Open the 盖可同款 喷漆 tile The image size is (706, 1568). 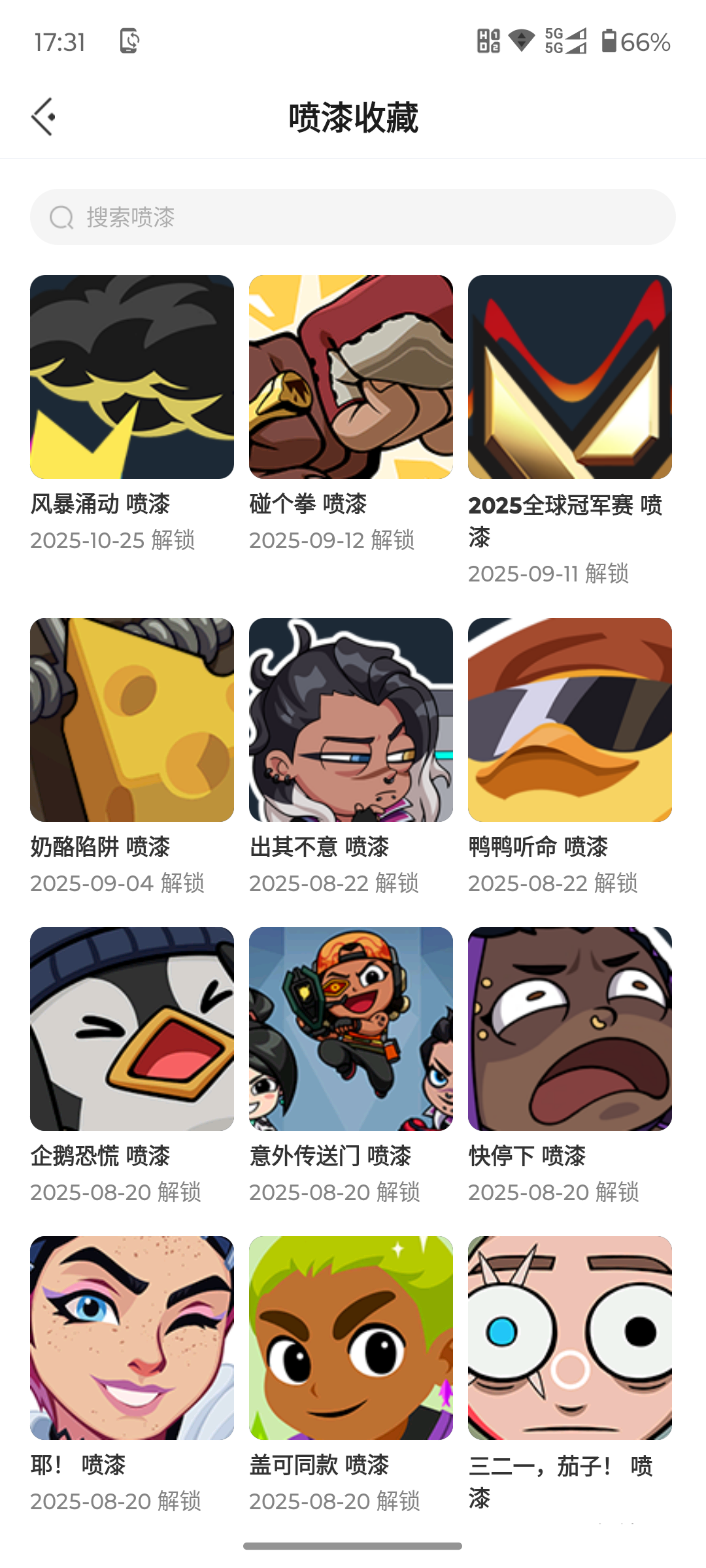351,1338
